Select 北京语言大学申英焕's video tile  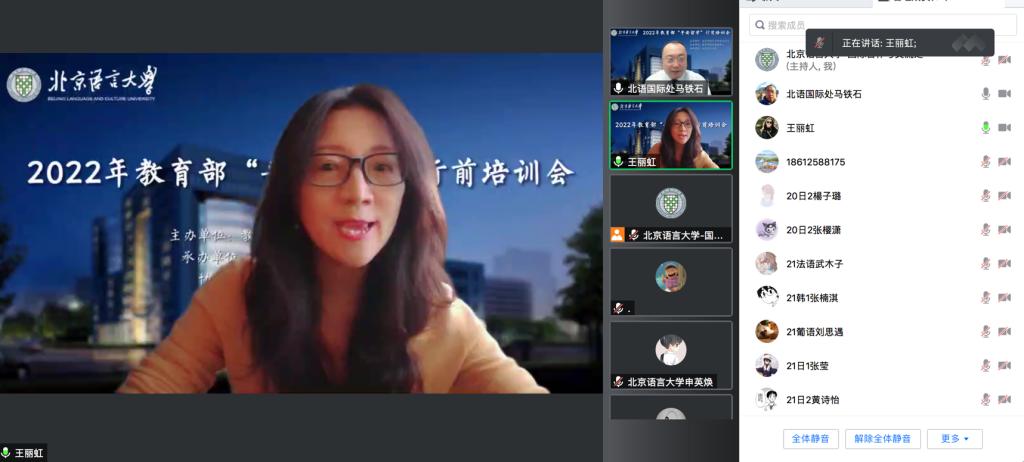(x=671, y=354)
